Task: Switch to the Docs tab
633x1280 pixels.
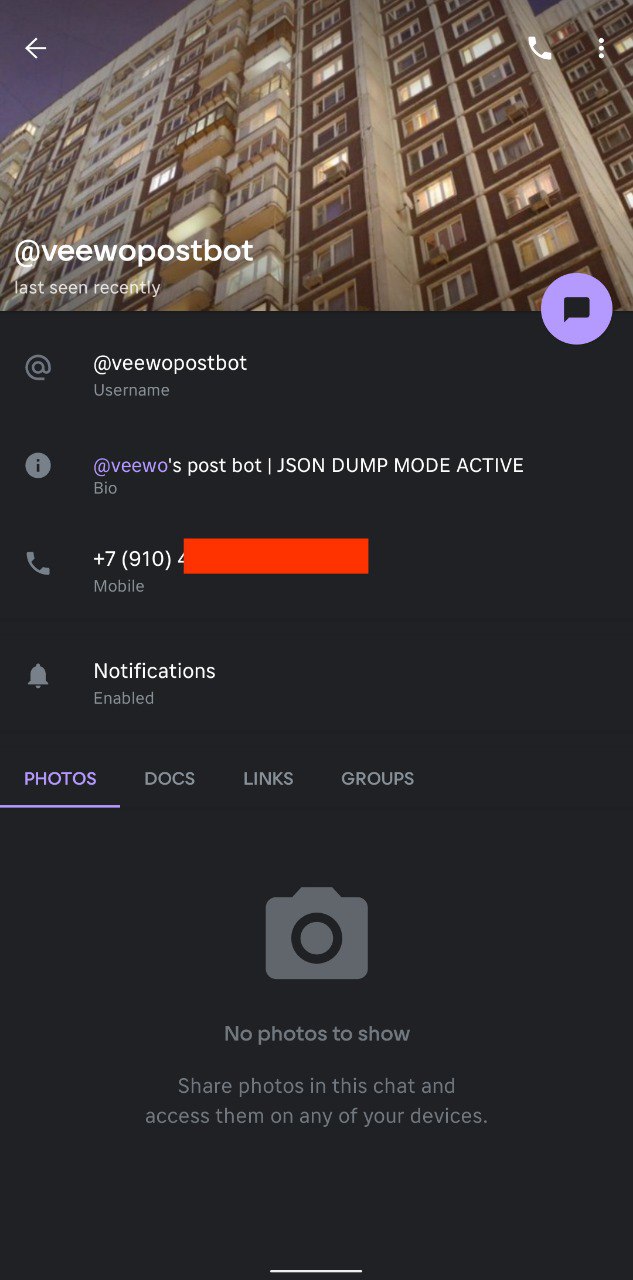Action: click(169, 778)
